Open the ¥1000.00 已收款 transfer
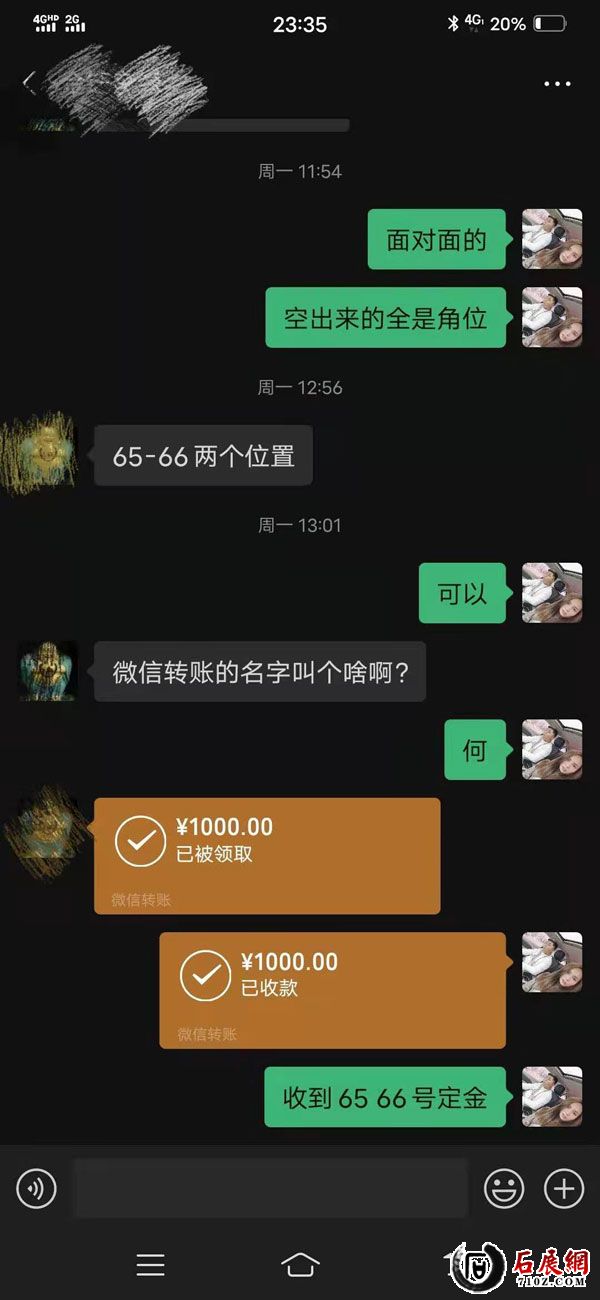Screen dimensions: 600x1300 click(332, 989)
